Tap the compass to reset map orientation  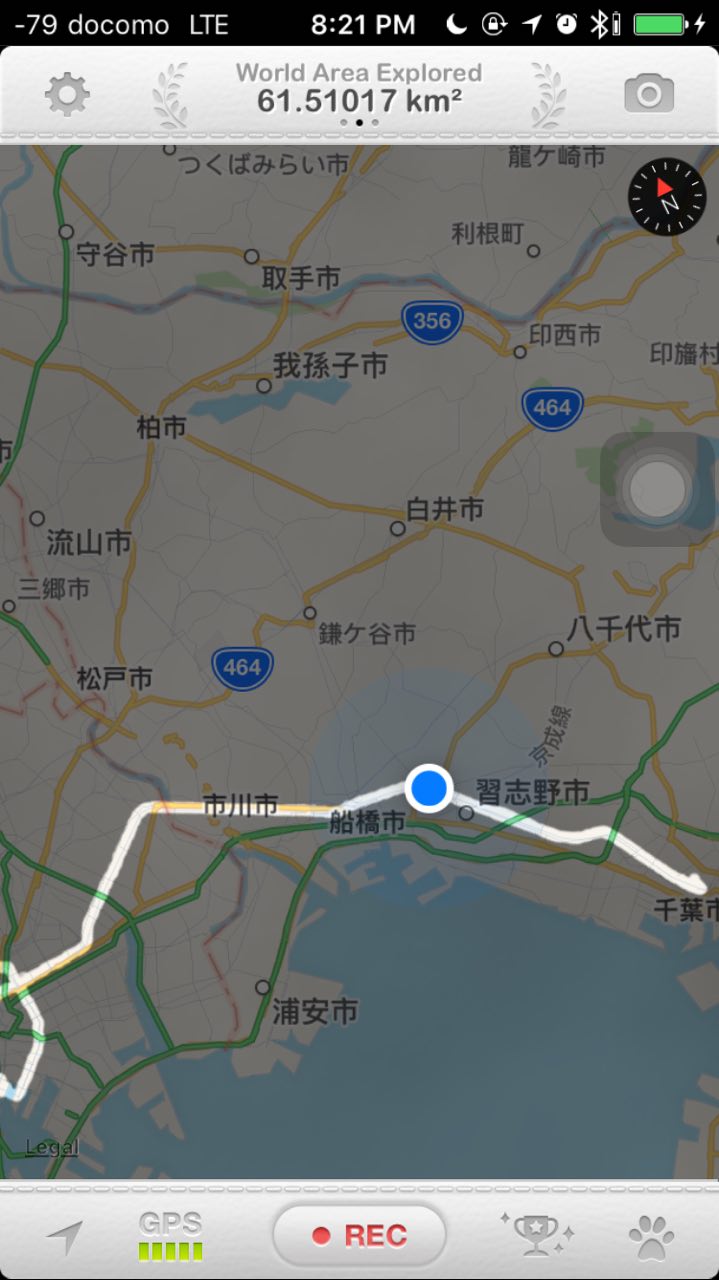666,196
